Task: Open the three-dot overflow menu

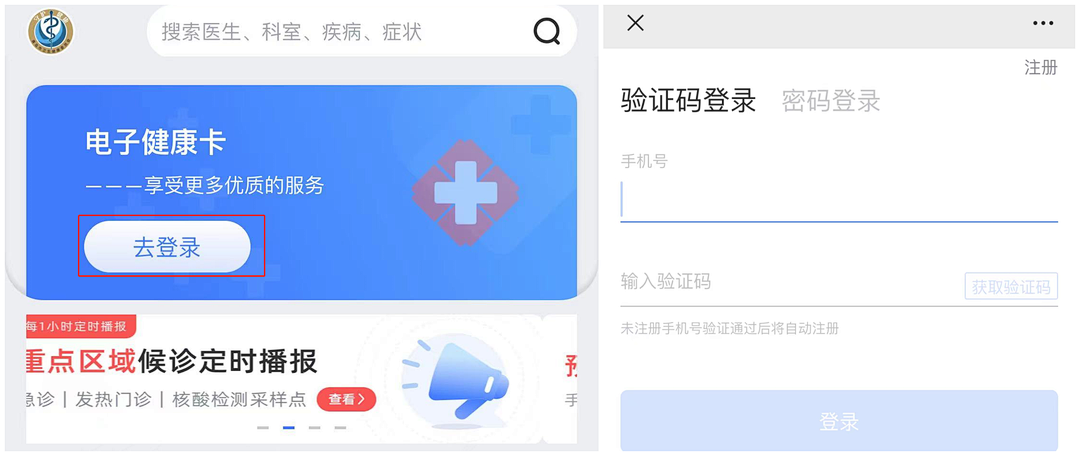Action: [x=1043, y=23]
